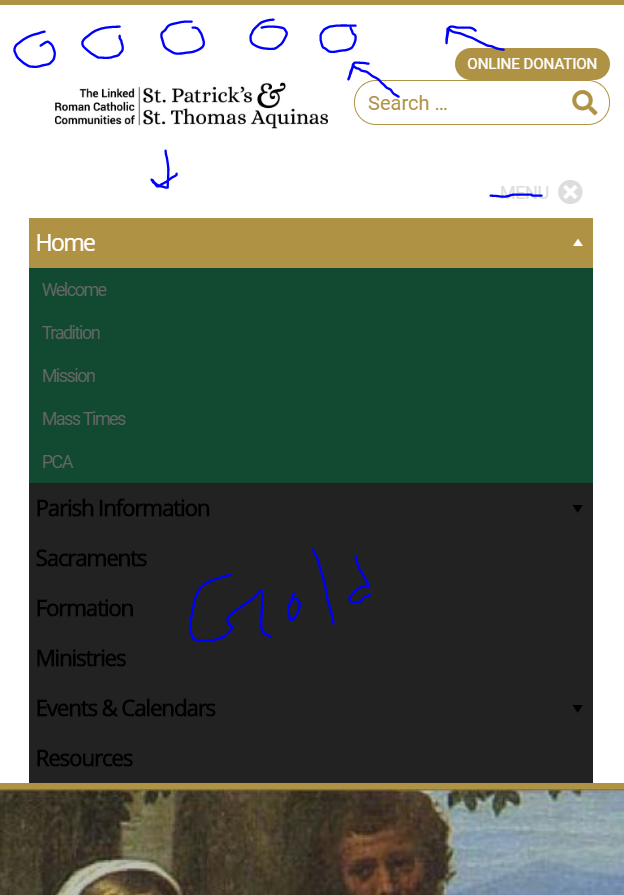Collapse the Home submenu arrow

point(577,243)
